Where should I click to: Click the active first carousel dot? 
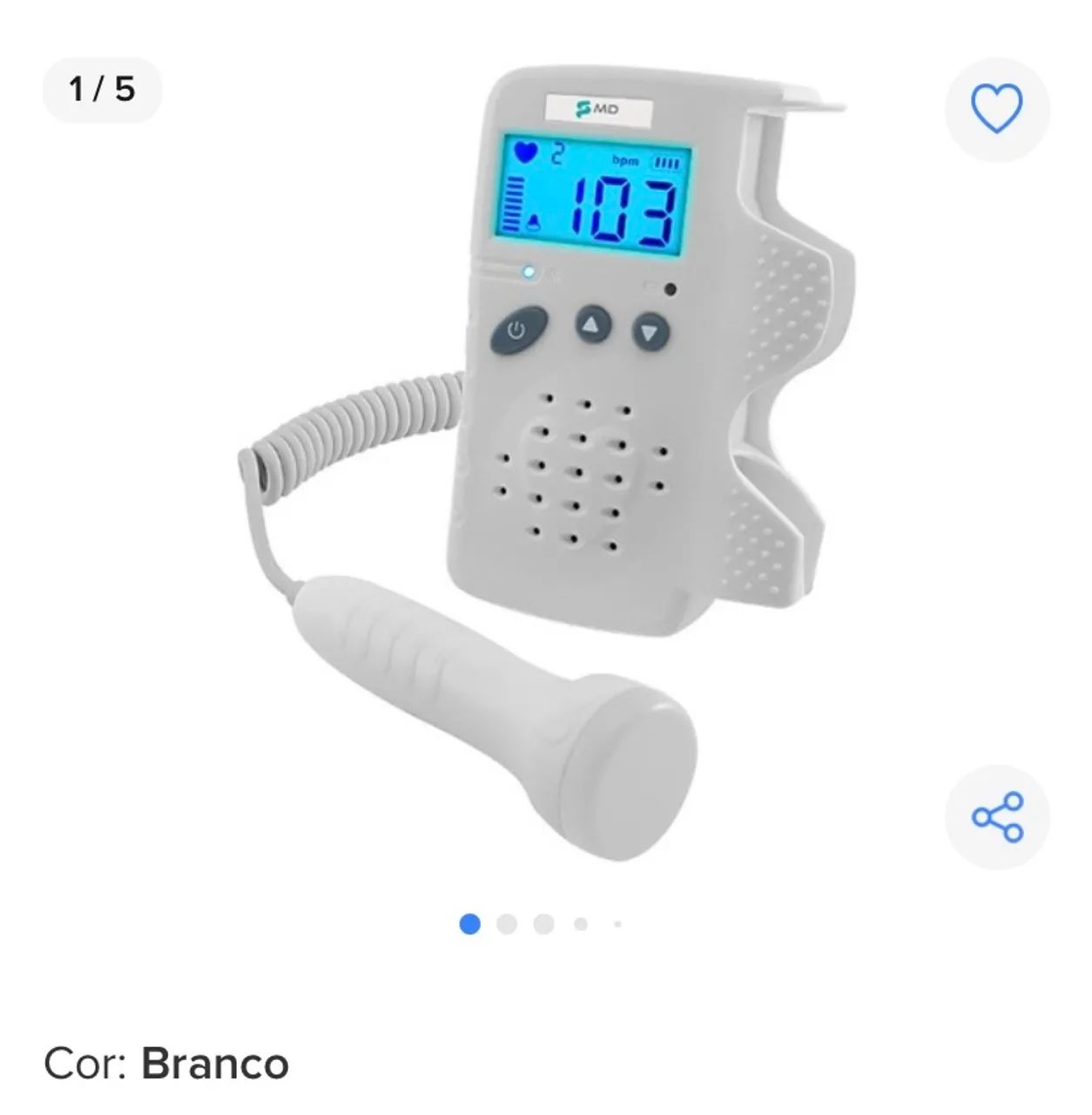[469, 924]
